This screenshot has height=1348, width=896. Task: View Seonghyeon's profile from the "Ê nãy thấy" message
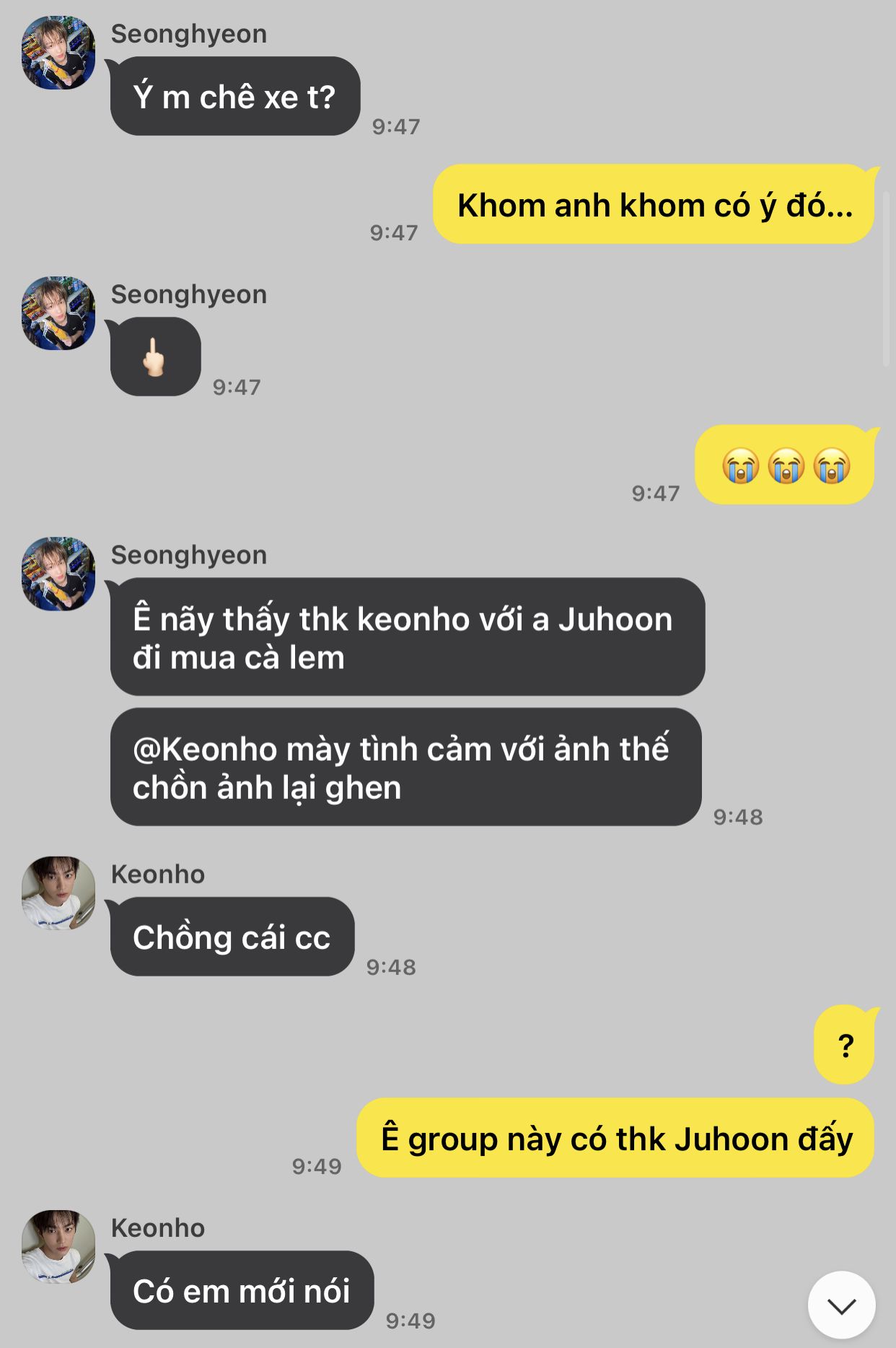coord(58,574)
